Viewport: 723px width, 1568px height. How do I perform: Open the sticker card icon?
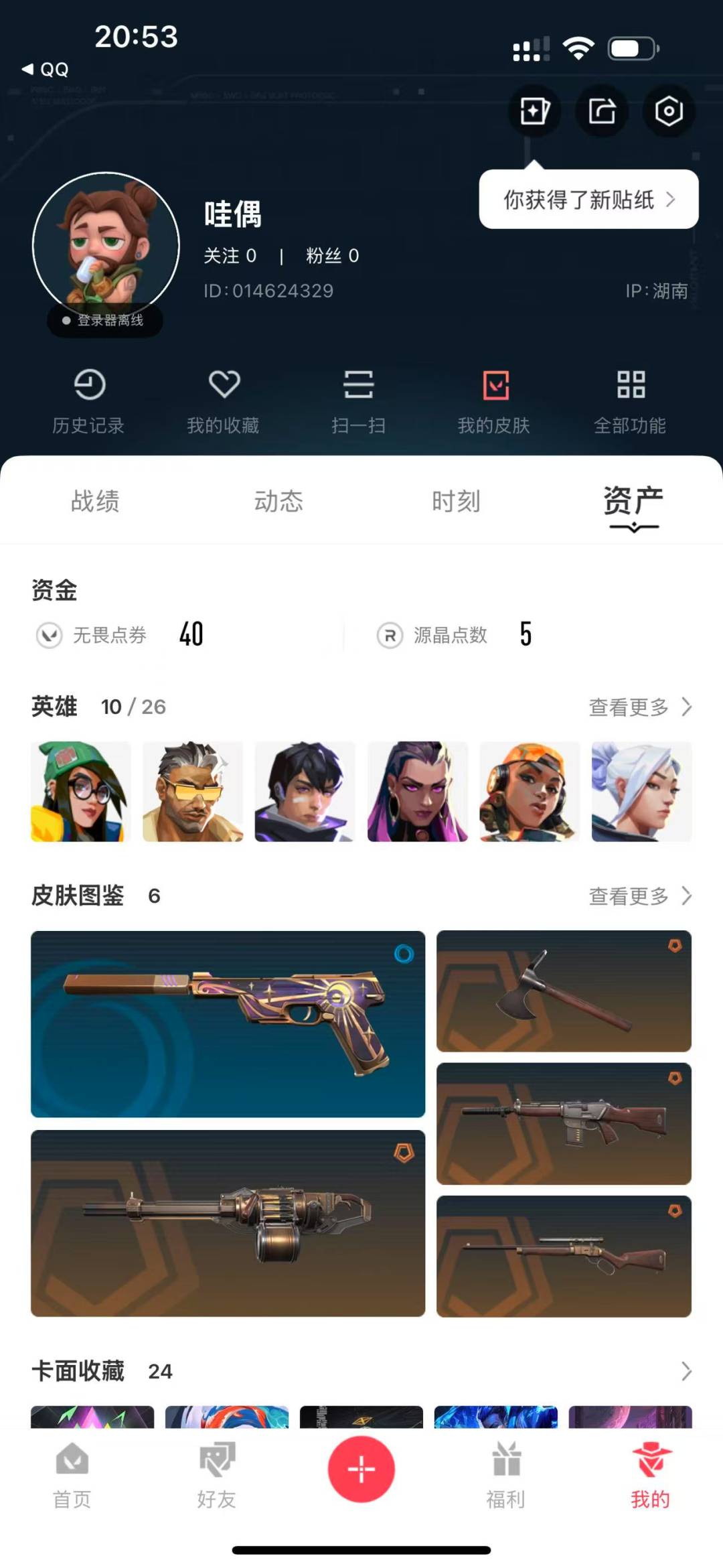click(534, 111)
